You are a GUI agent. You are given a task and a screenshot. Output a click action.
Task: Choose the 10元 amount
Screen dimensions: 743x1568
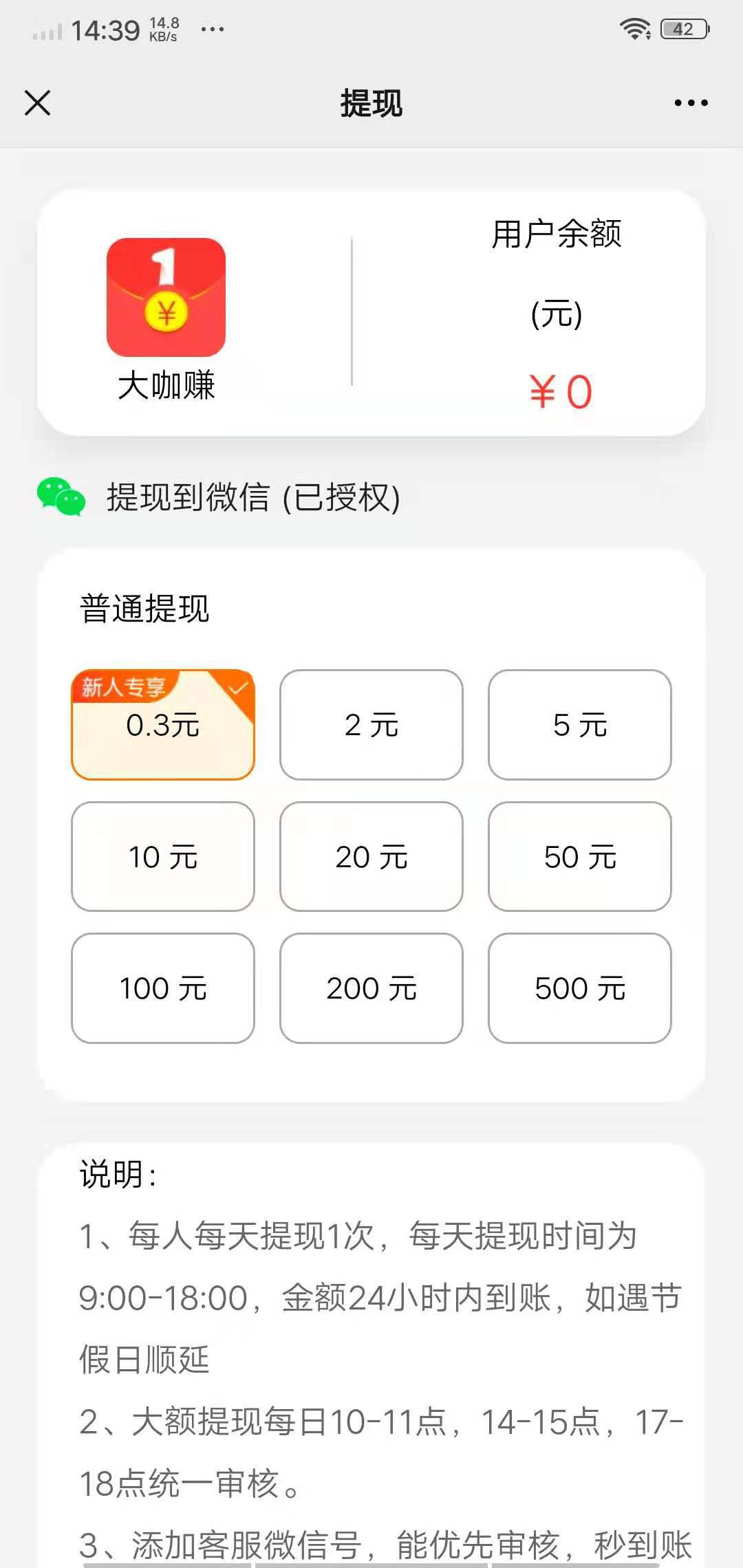click(x=162, y=858)
